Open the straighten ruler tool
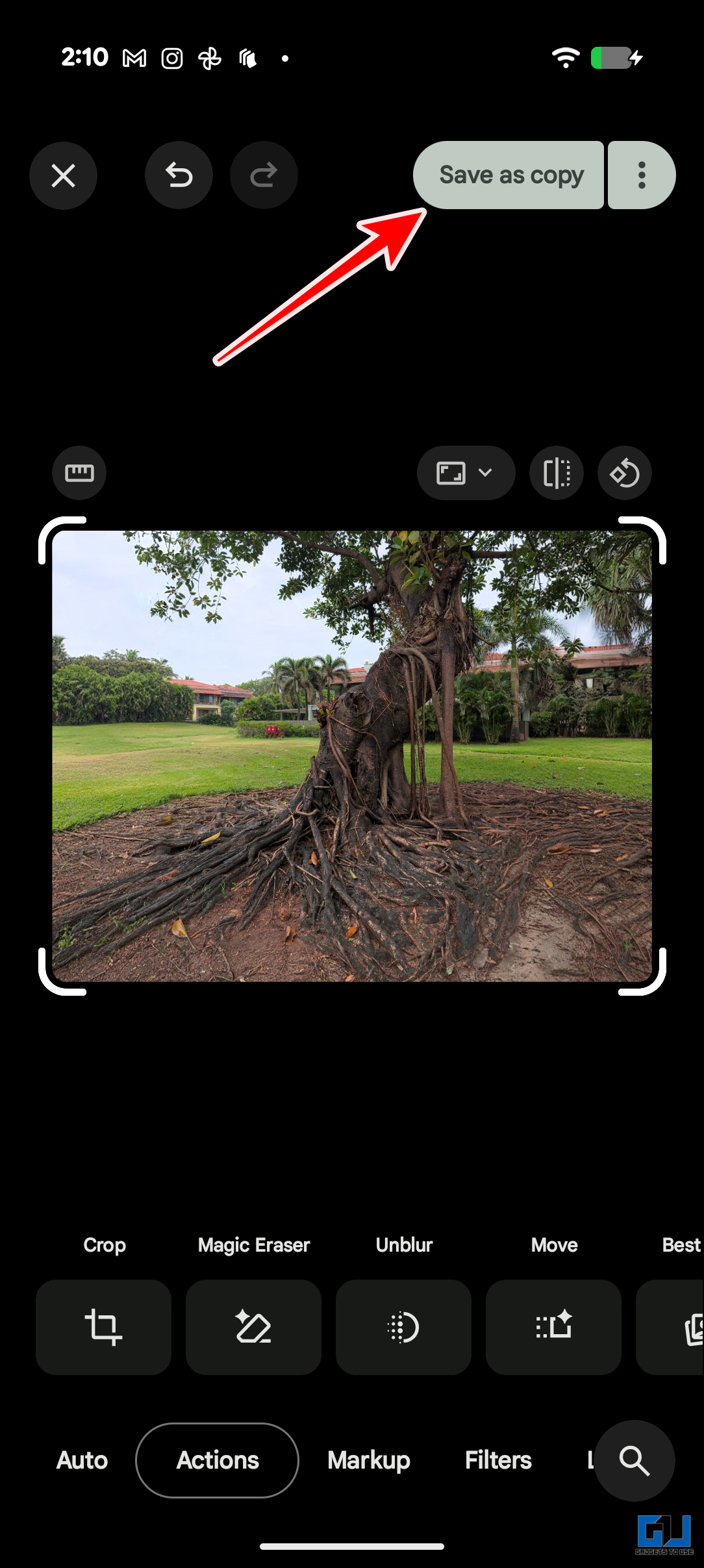Screen dimensions: 704x1568 pyautogui.click(x=79, y=473)
